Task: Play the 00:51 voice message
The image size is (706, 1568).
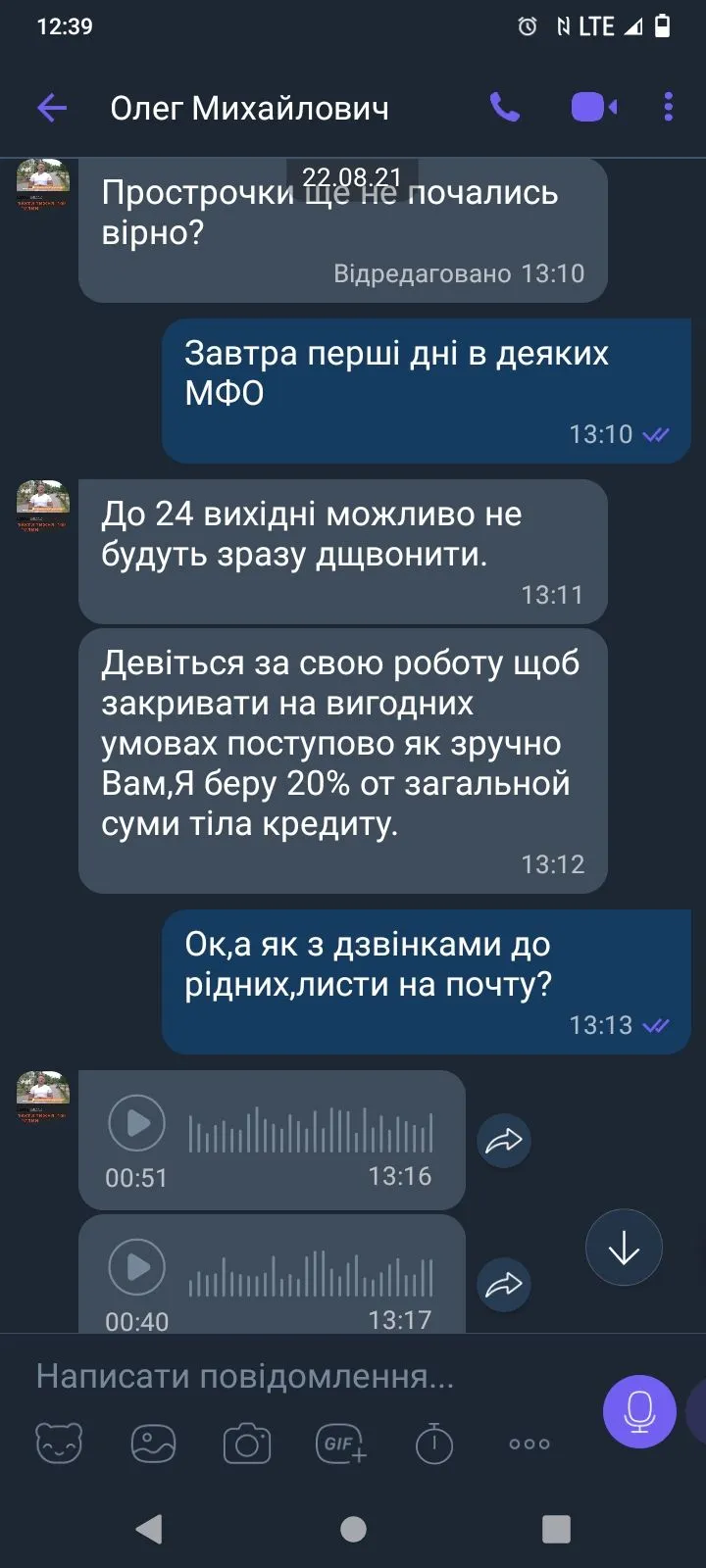Action: 136,1122
